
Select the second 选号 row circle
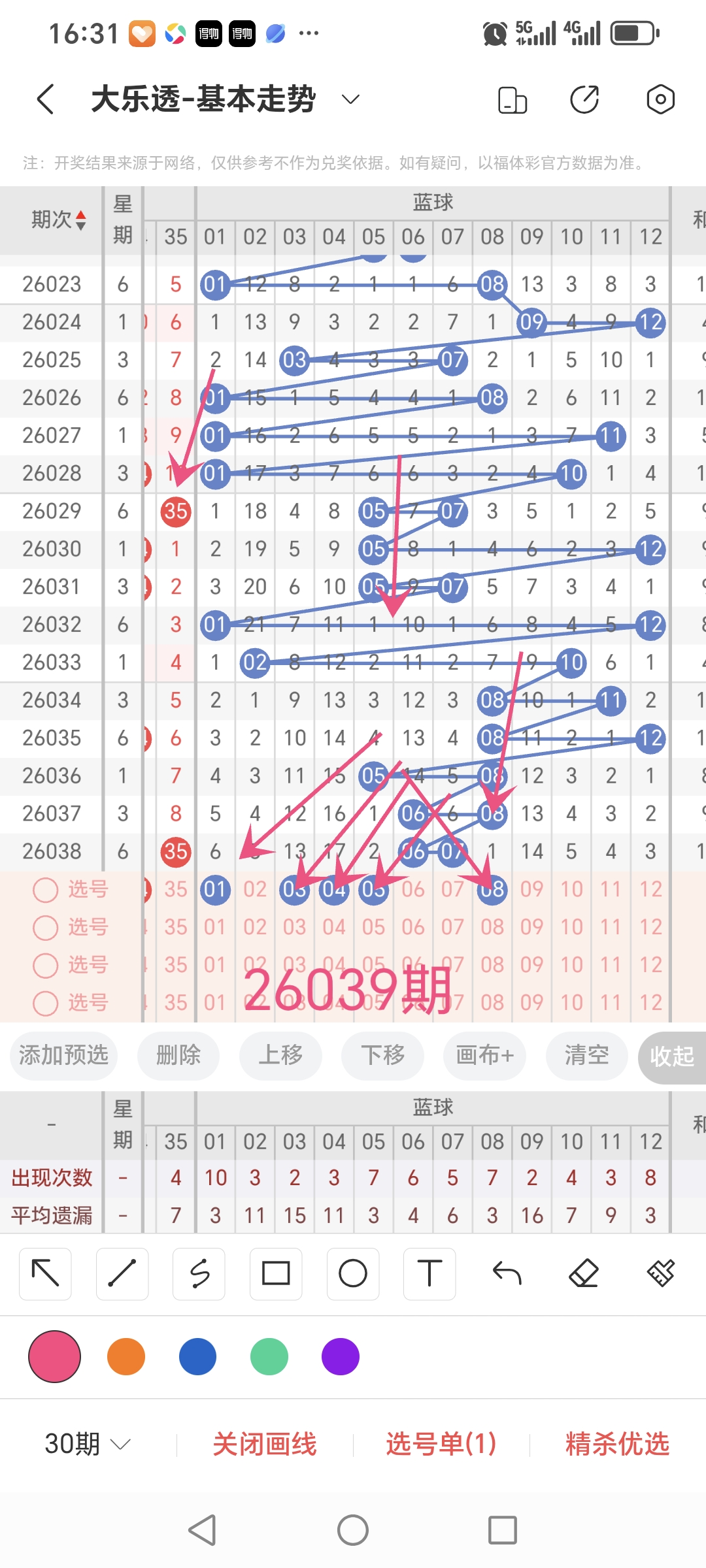tap(44, 928)
